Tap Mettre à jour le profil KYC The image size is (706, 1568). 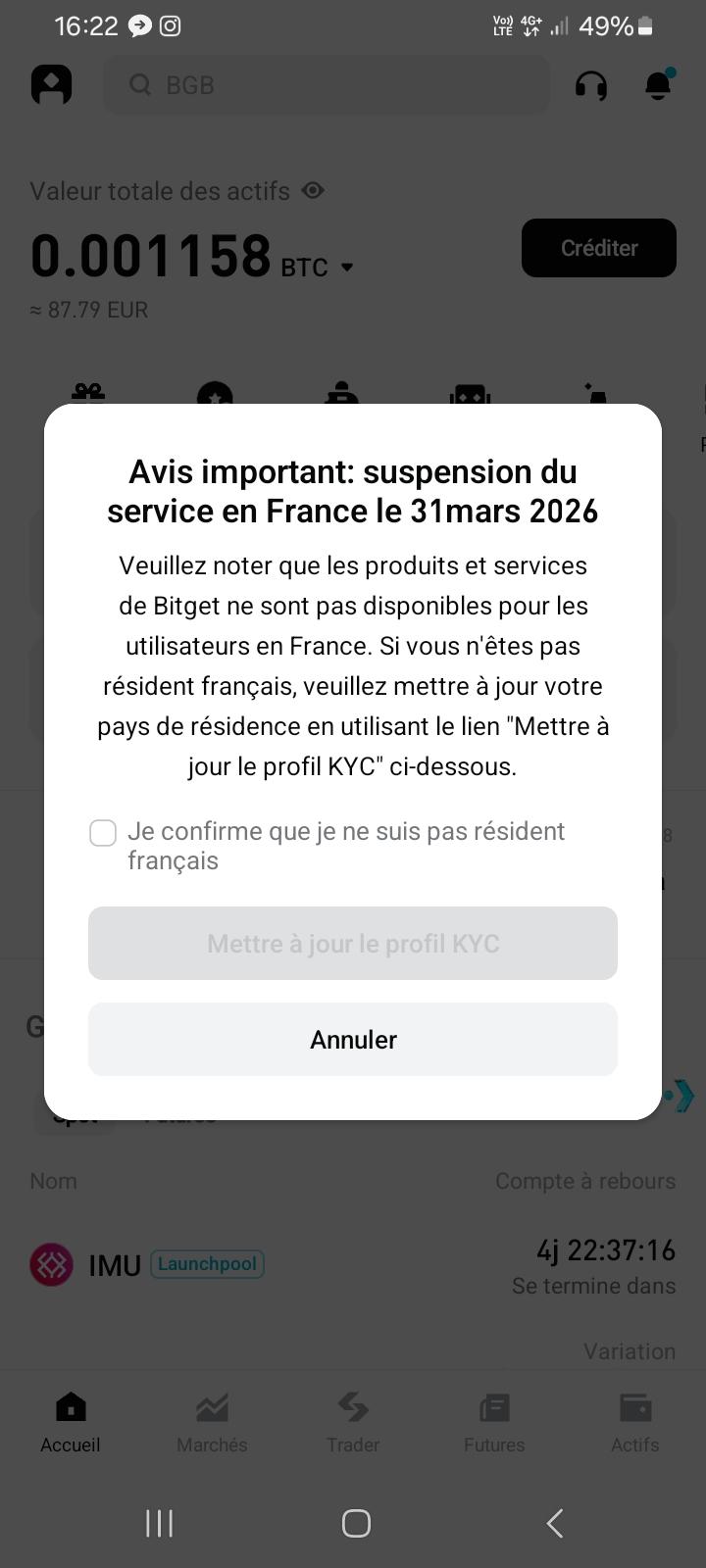353,944
